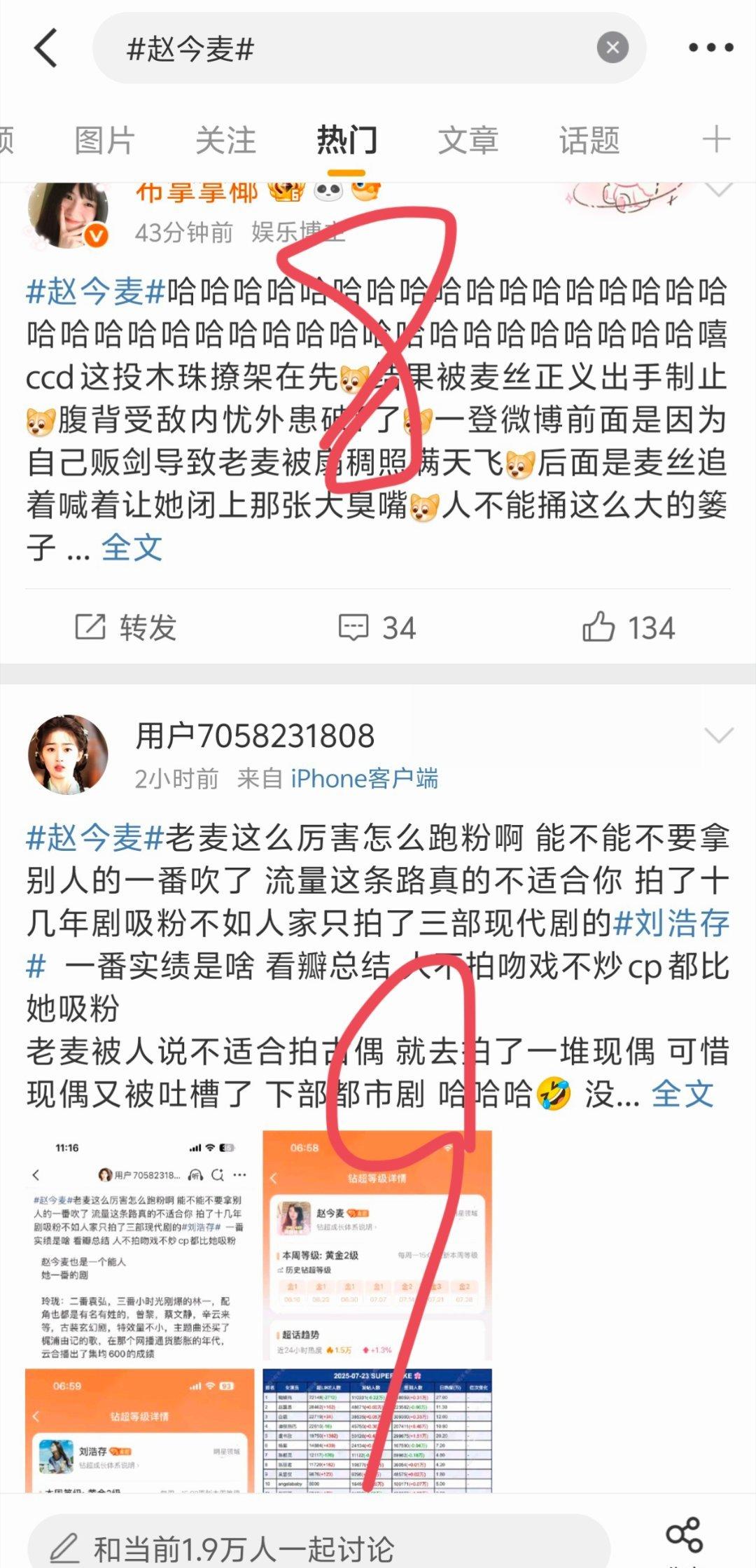Select the 文章 tab
Screen dimensions: 756x1568
click(x=468, y=140)
